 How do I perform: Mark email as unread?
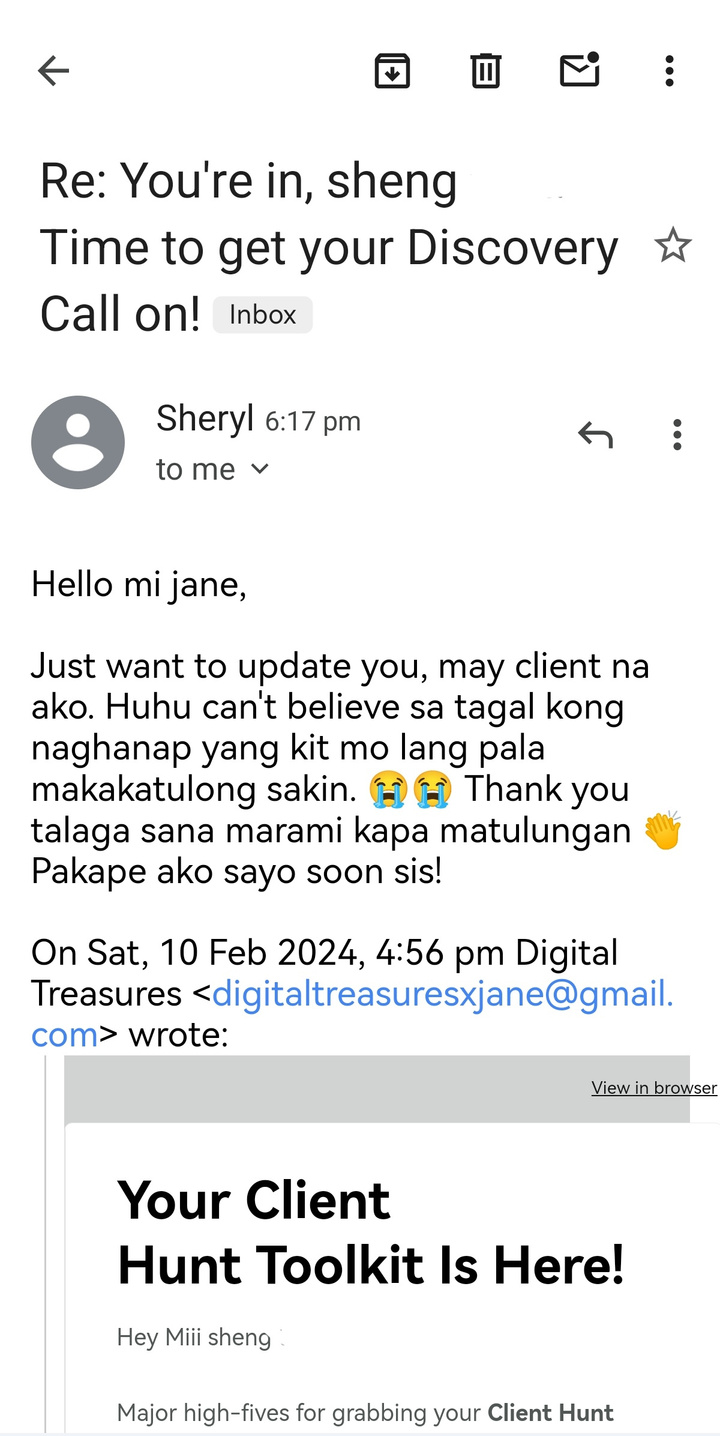pos(579,70)
